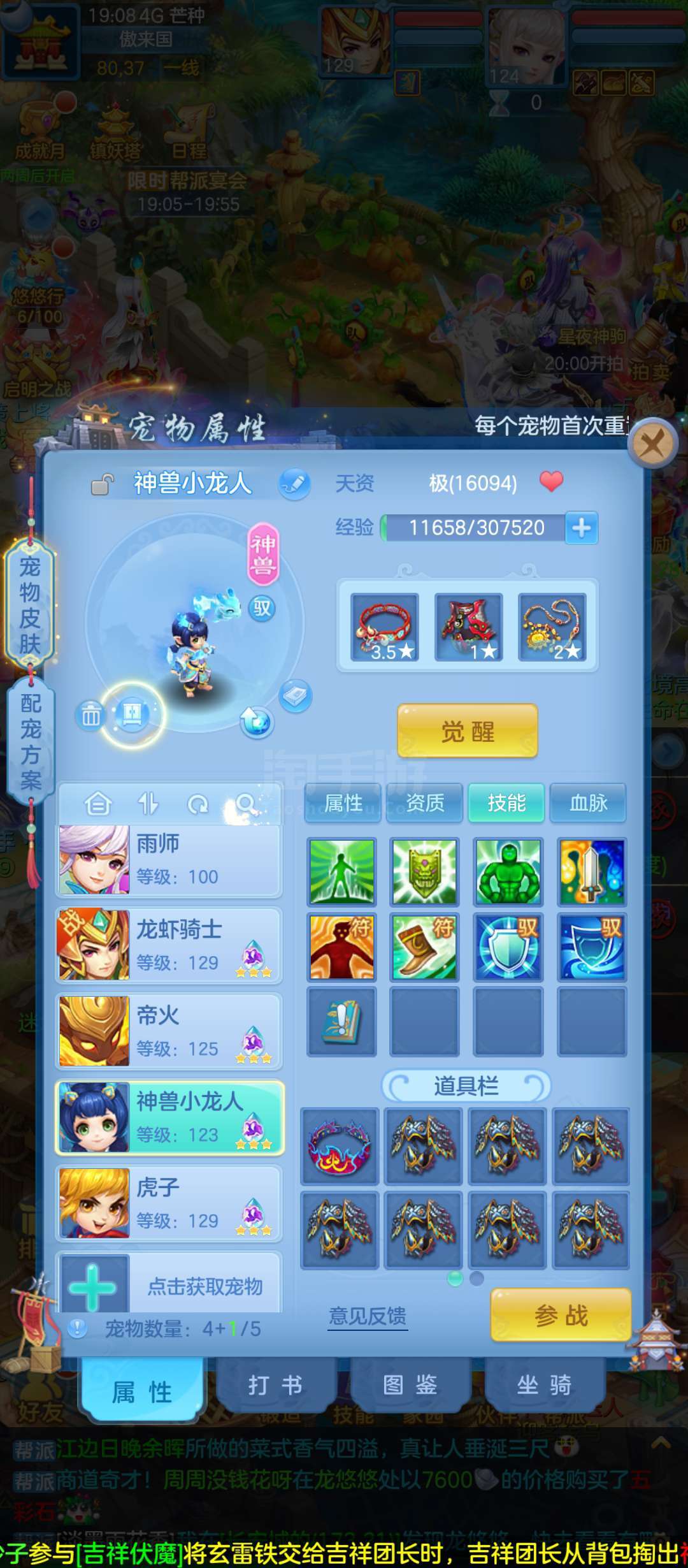Edit the pet name 神兽小龙人
Viewport: 688px width, 1568px height.
click(x=294, y=484)
